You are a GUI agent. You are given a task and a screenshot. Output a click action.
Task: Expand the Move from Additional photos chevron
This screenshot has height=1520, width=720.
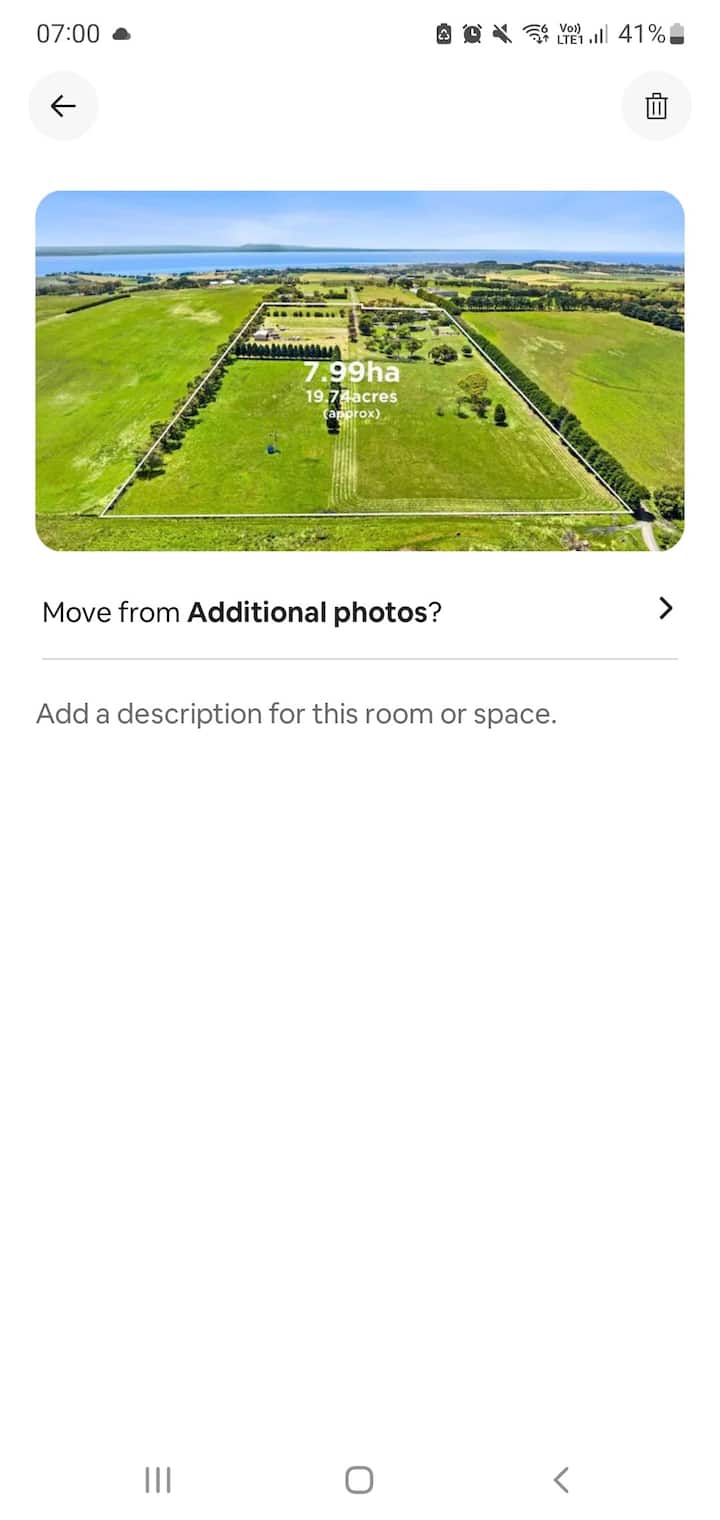pos(665,608)
